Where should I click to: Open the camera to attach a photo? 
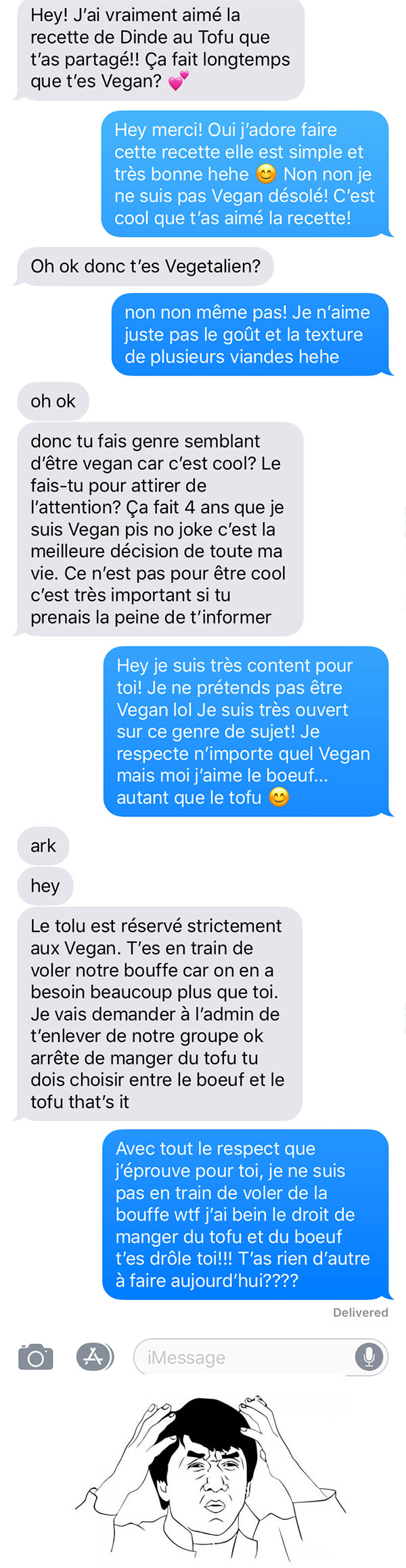(x=35, y=1357)
